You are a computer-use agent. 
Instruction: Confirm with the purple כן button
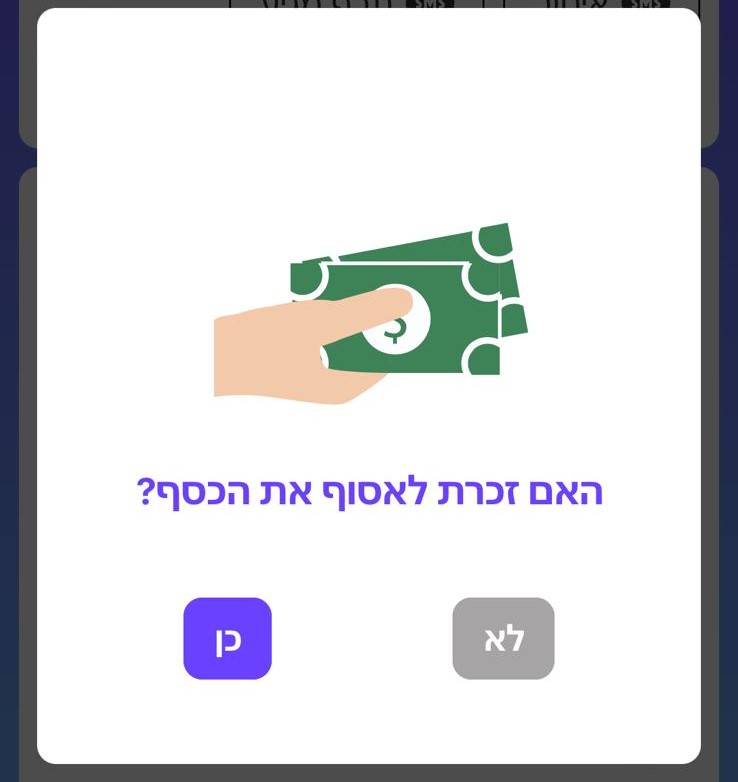227,639
